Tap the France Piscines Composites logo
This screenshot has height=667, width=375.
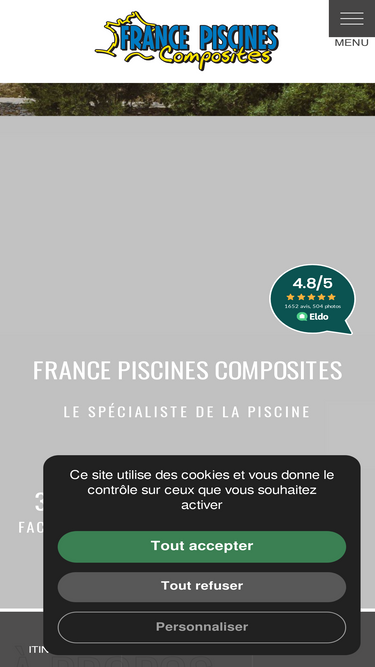point(187,41)
